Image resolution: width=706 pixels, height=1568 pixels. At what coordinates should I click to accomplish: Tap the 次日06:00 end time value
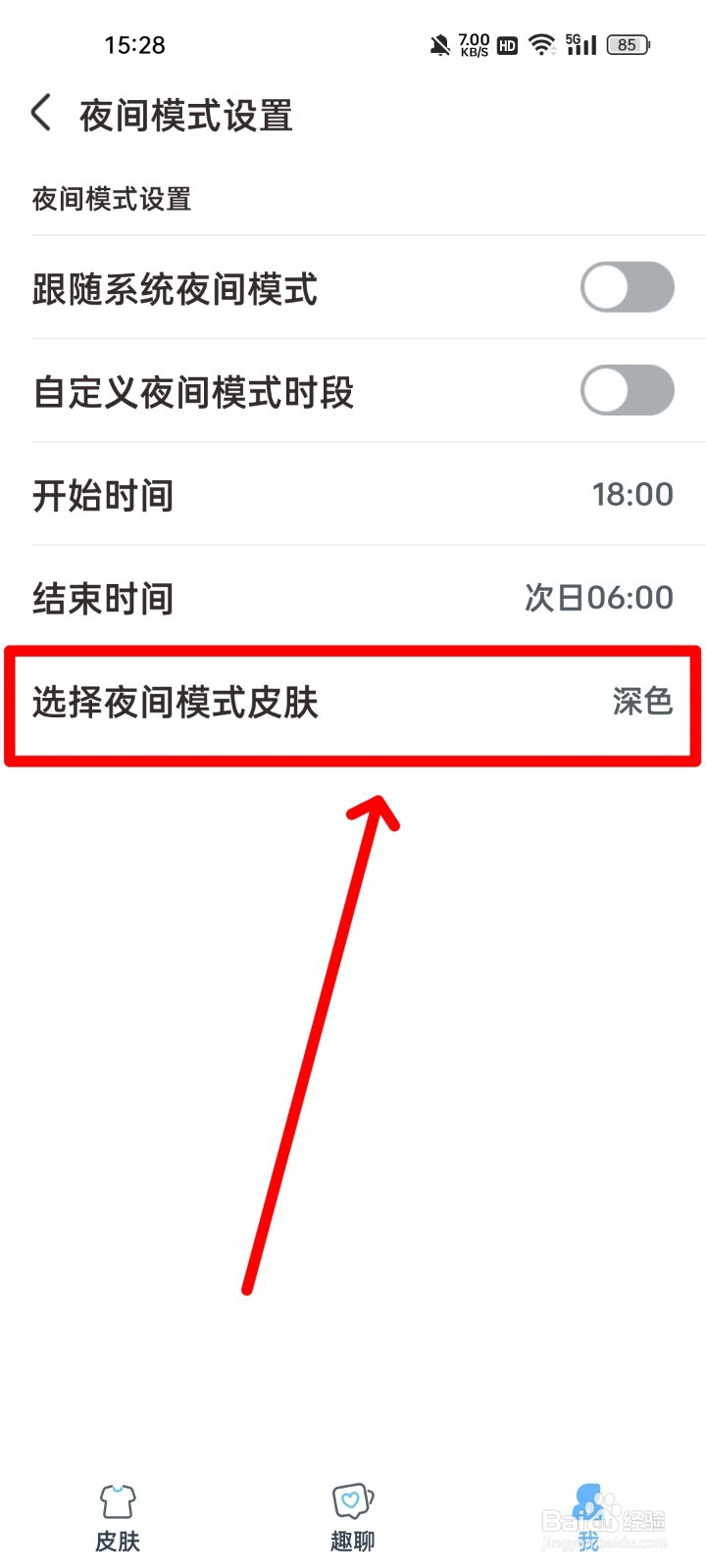click(601, 598)
